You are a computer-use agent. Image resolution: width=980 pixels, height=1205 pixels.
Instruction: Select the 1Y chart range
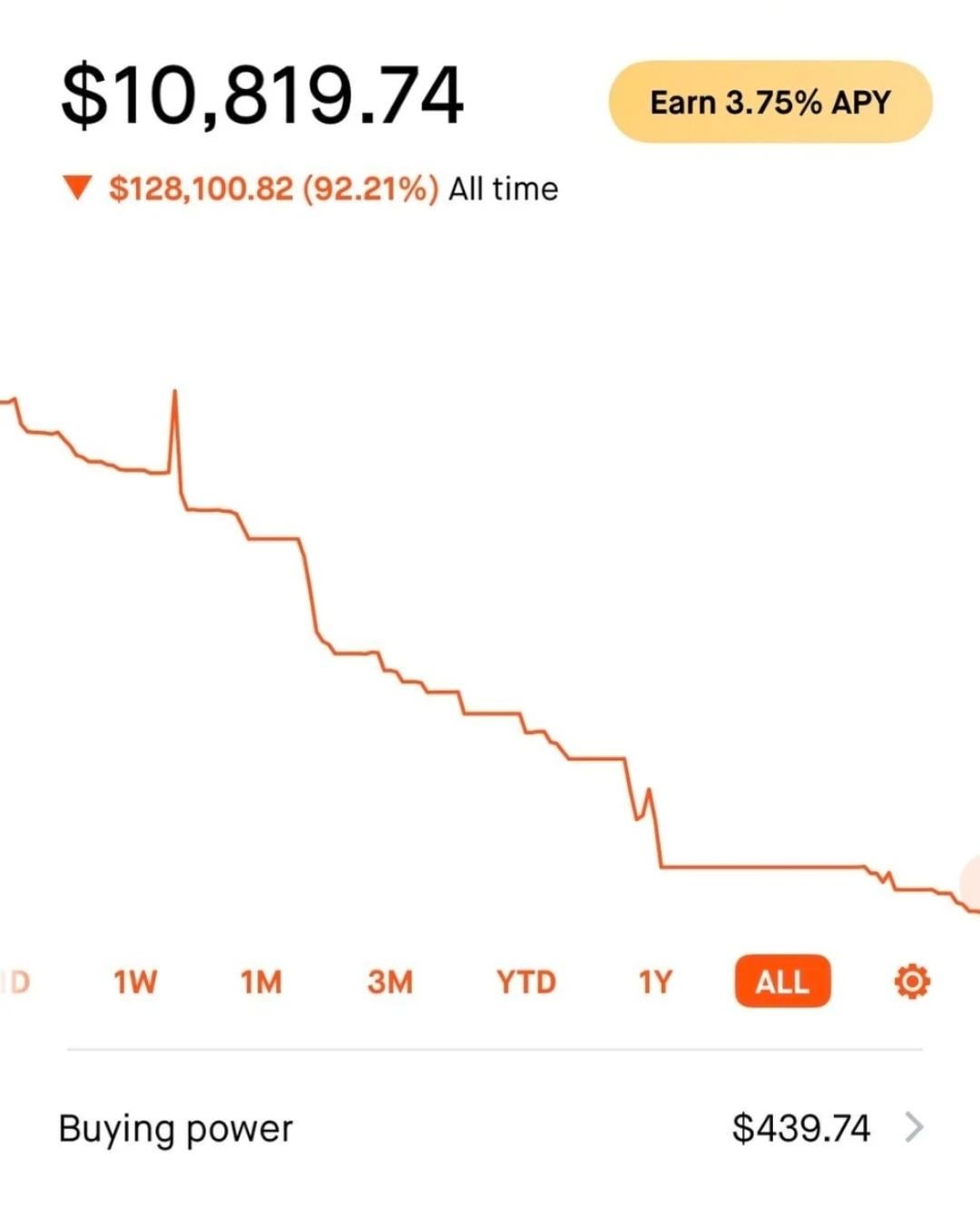tap(655, 982)
